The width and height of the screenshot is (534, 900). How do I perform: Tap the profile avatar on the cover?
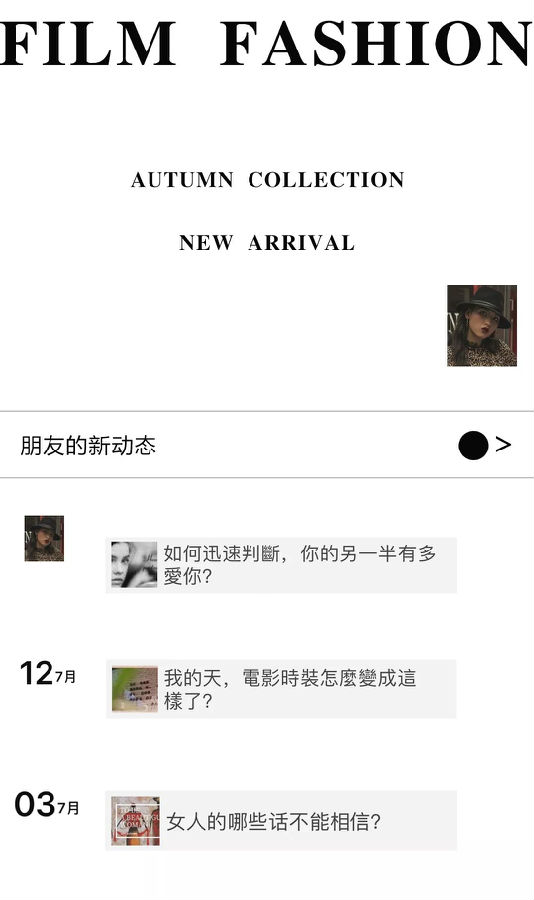482,325
